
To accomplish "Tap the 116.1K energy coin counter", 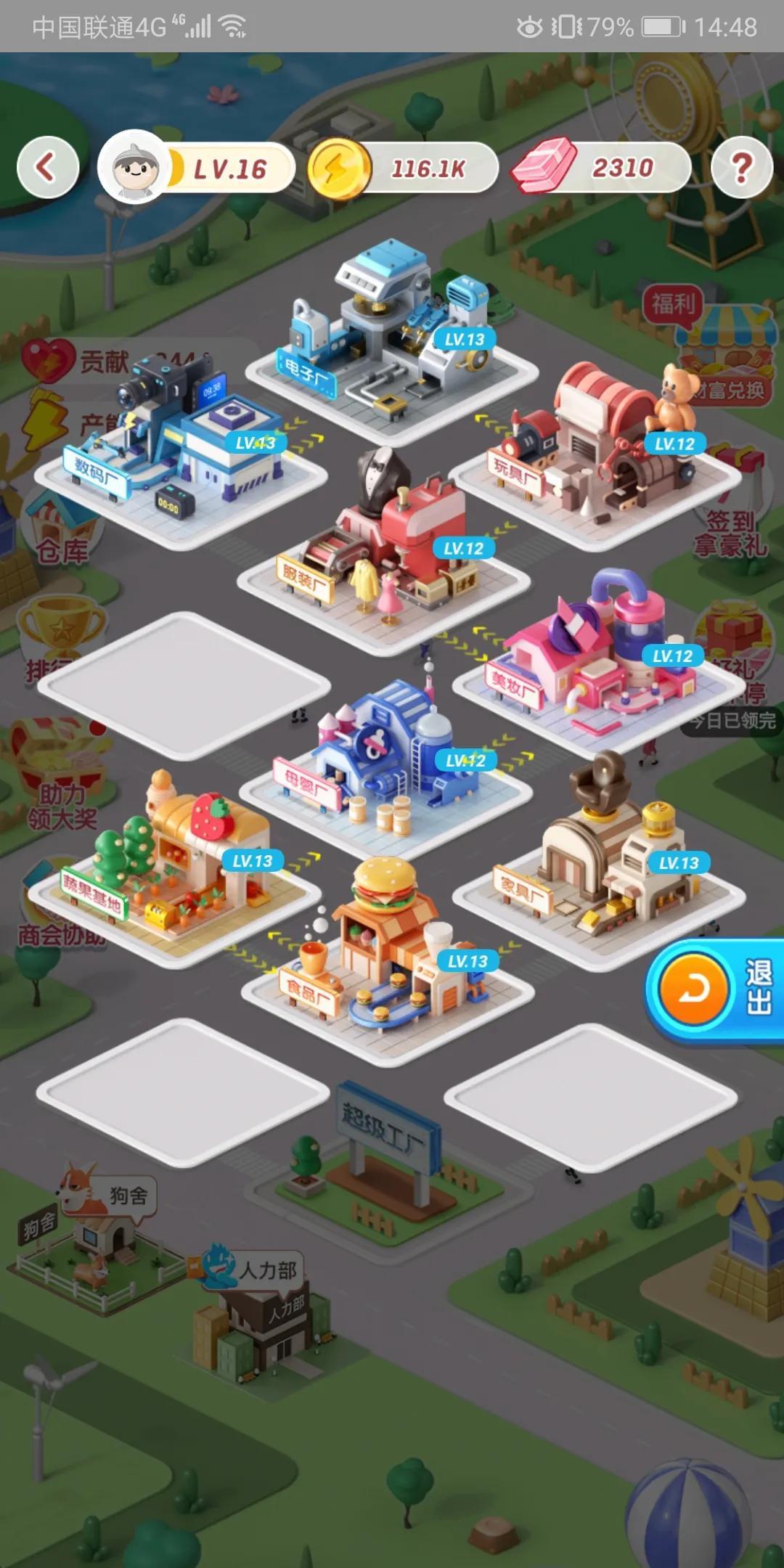I will coord(403,169).
